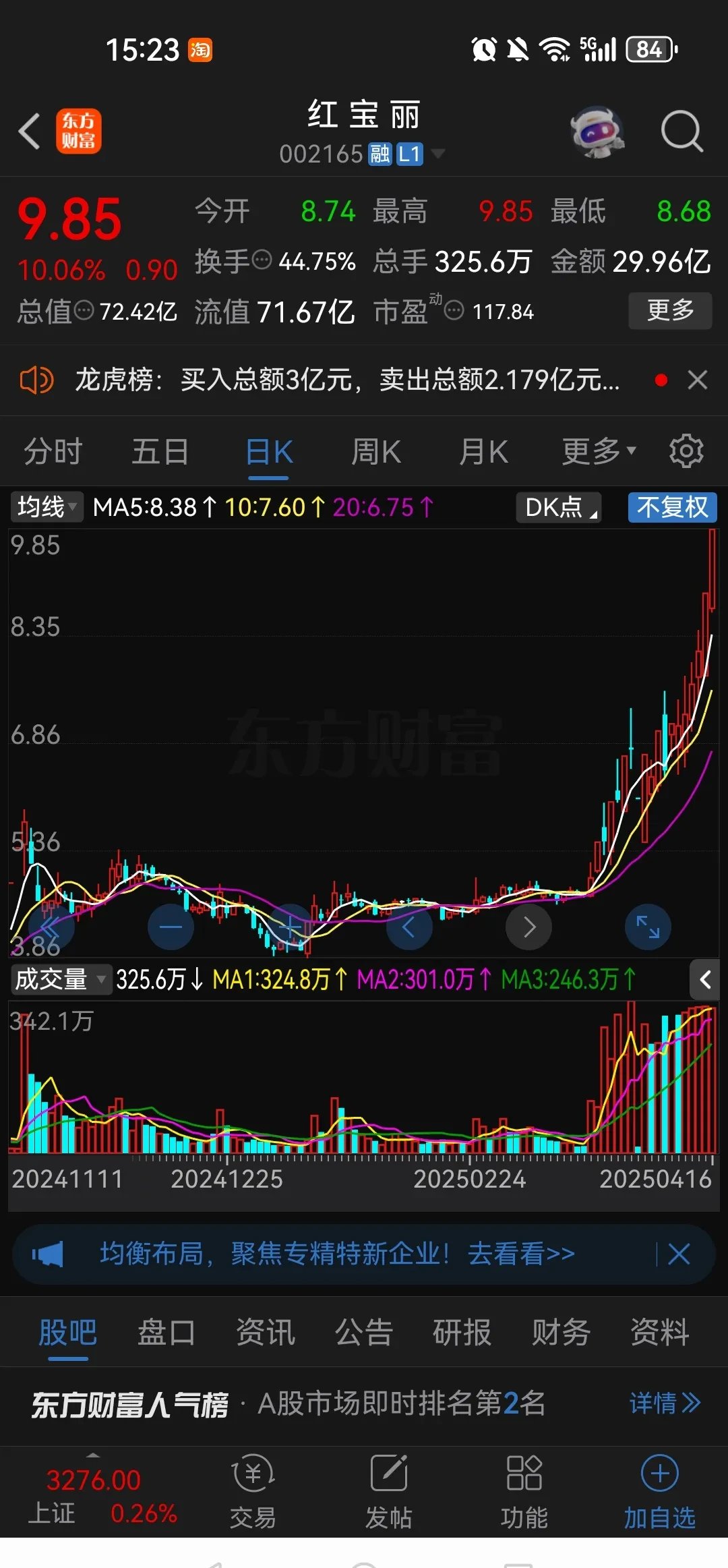Expand the chart to fullscreen
The width and height of the screenshot is (728, 1568).
tap(647, 927)
